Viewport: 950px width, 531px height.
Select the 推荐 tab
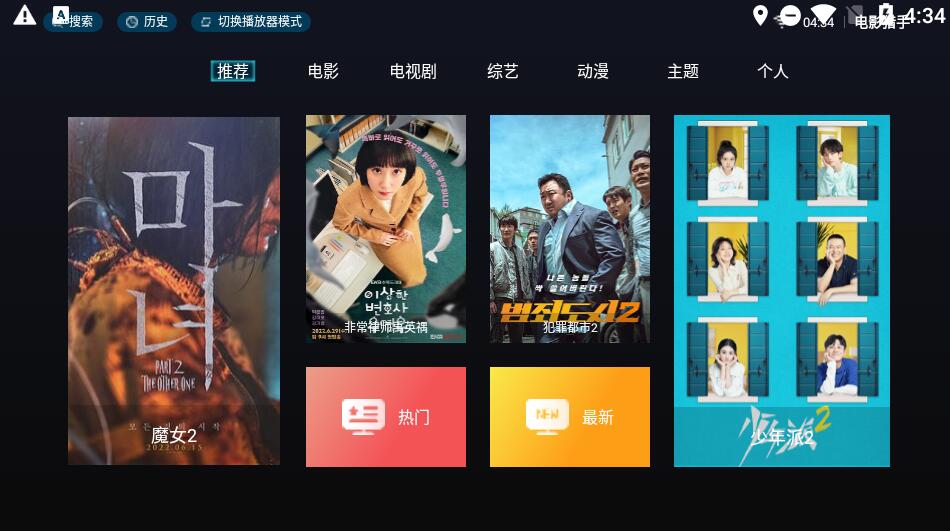(x=233, y=71)
